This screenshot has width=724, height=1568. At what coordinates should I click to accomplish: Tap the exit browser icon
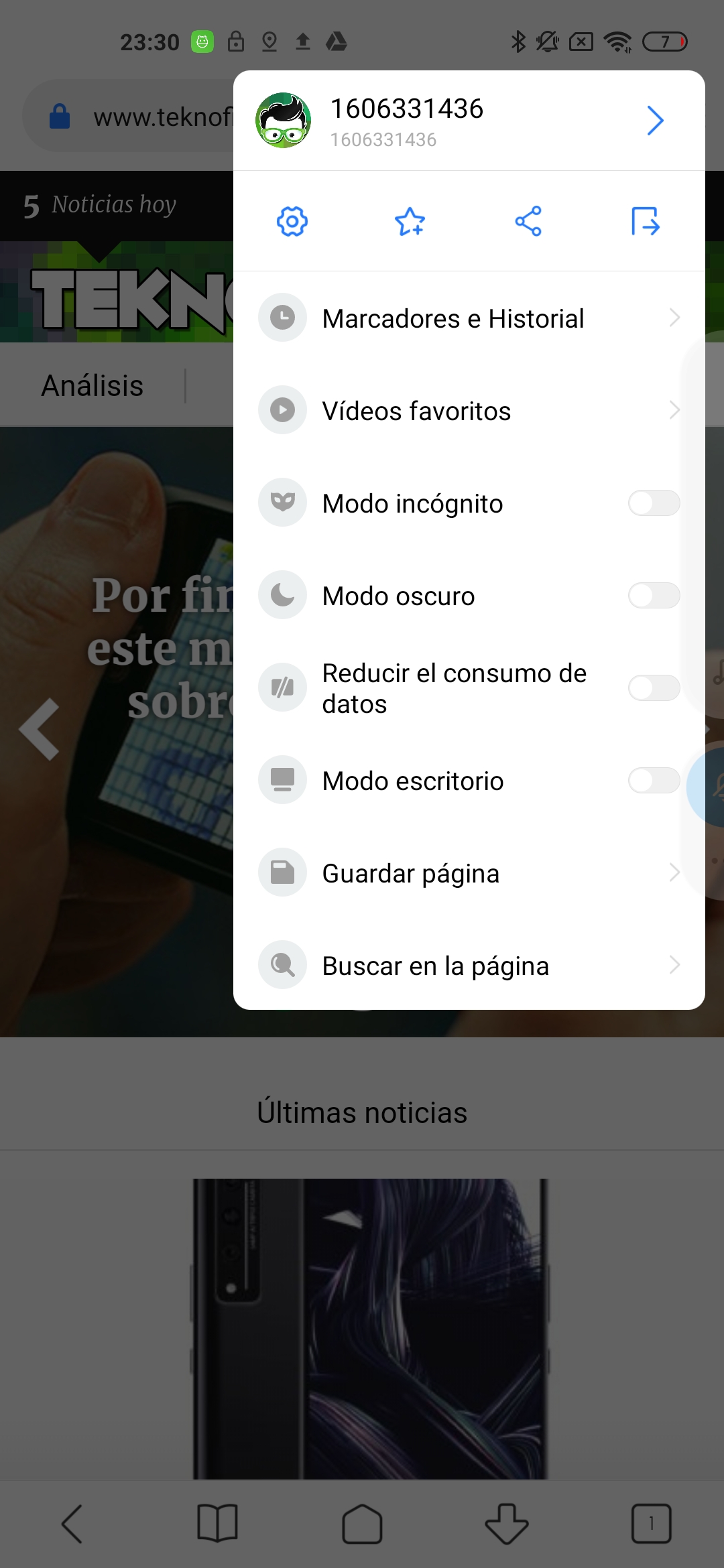point(646,221)
